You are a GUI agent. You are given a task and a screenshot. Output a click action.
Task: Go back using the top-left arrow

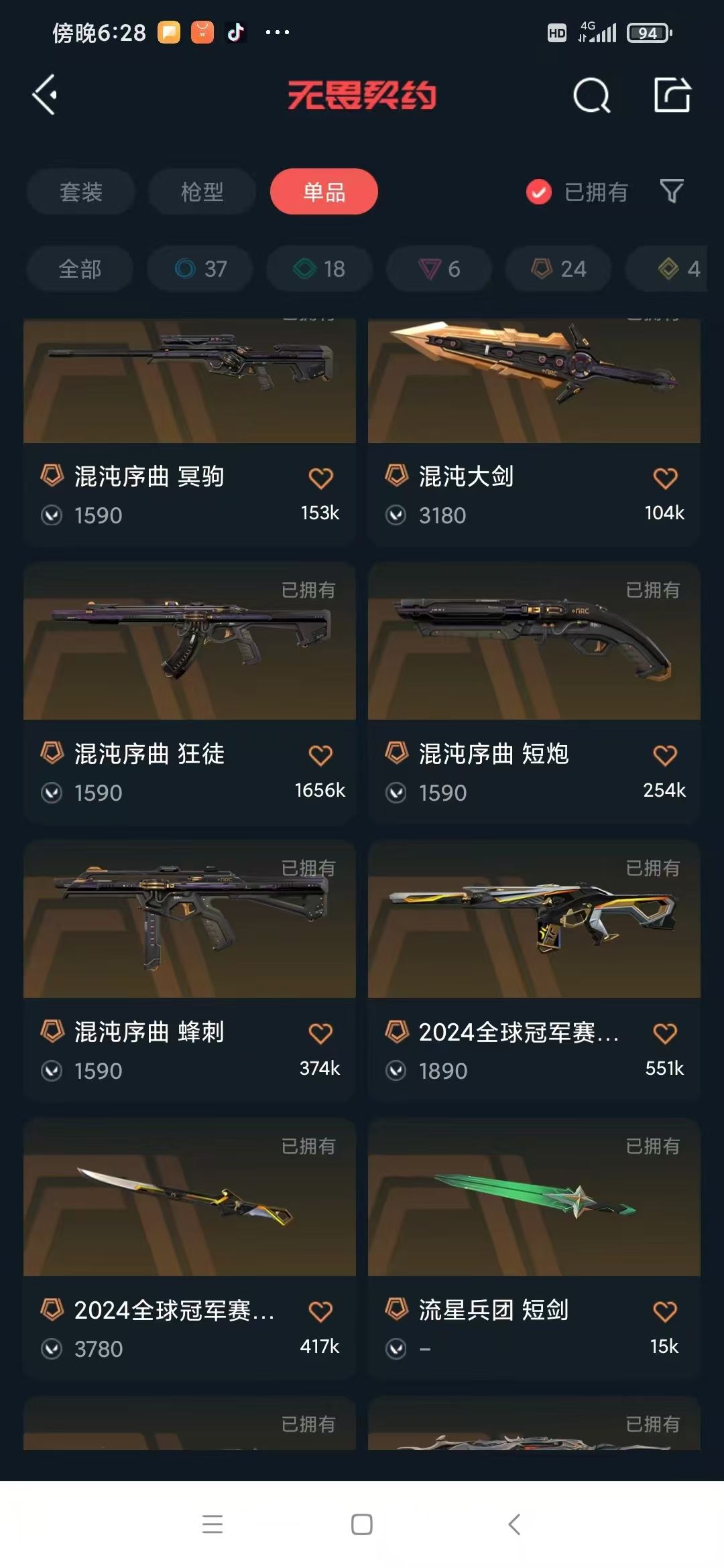click(46, 95)
